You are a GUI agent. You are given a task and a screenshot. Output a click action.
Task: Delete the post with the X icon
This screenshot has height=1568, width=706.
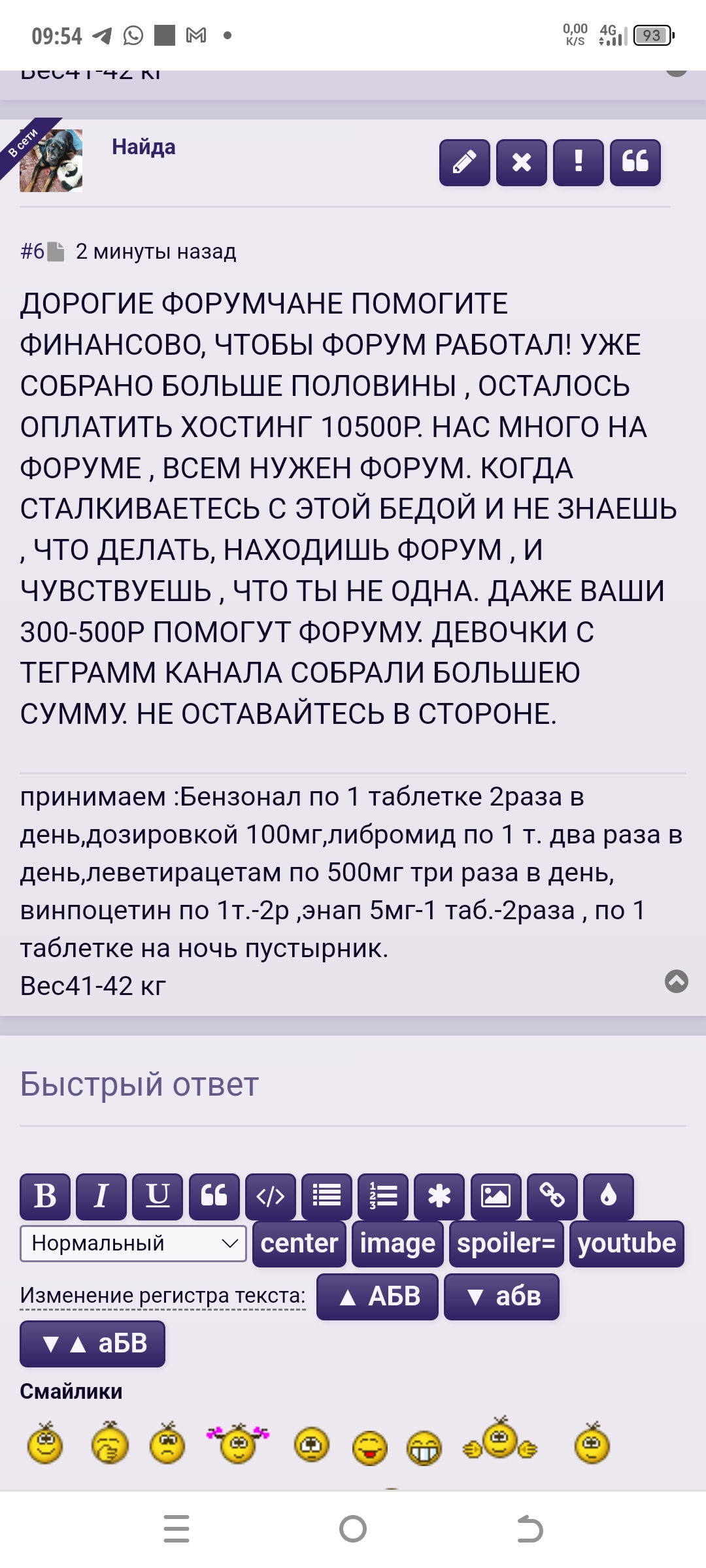521,163
